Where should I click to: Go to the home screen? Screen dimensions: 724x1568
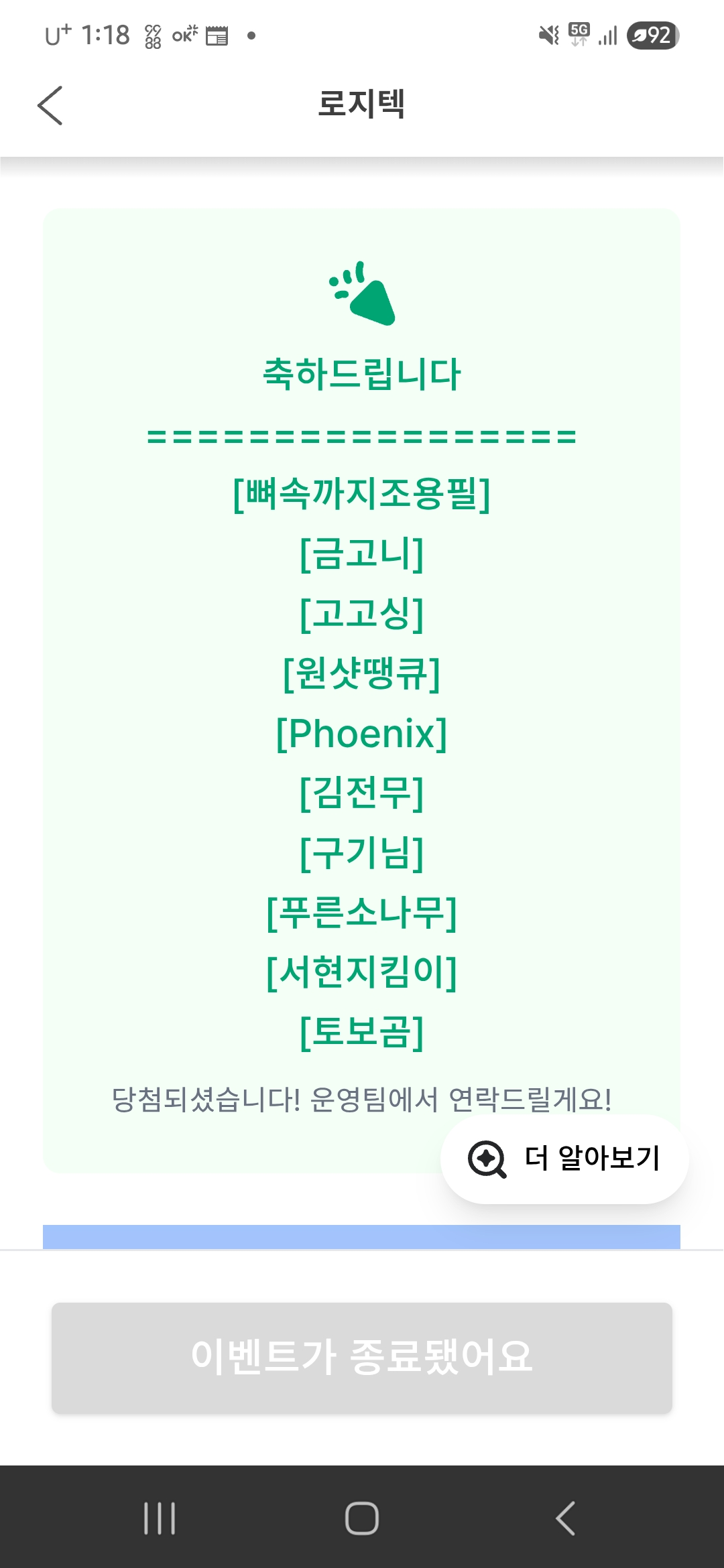(362, 1518)
